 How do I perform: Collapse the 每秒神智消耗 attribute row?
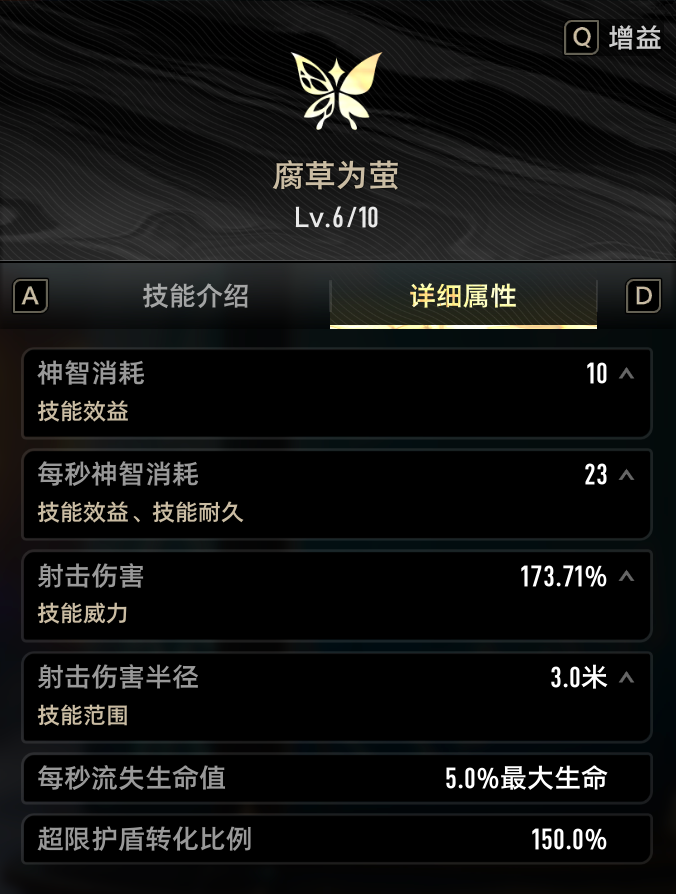pyautogui.click(x=627, y=475)
